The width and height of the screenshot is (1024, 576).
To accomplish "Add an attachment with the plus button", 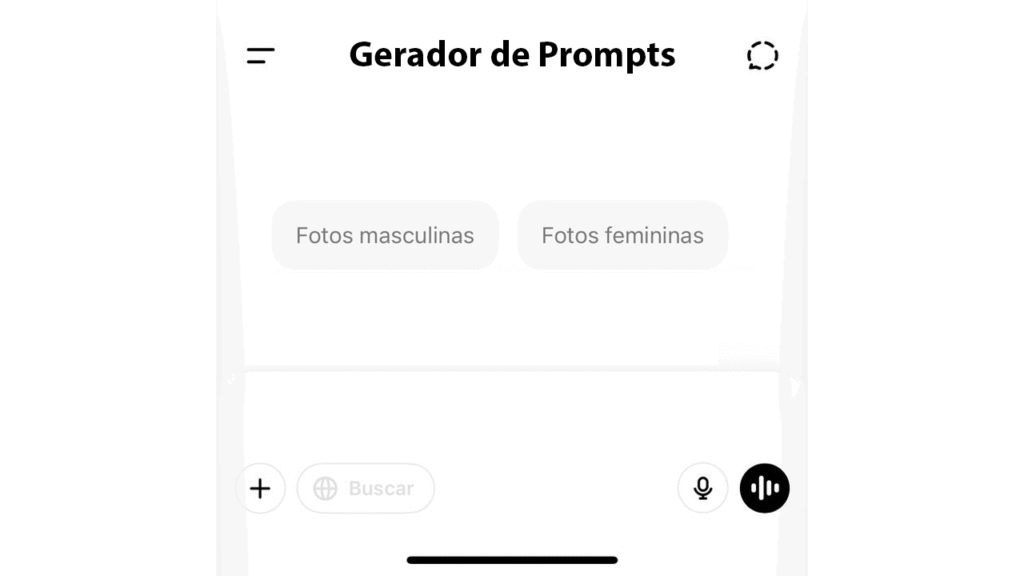I will click(x=260, y=488).
